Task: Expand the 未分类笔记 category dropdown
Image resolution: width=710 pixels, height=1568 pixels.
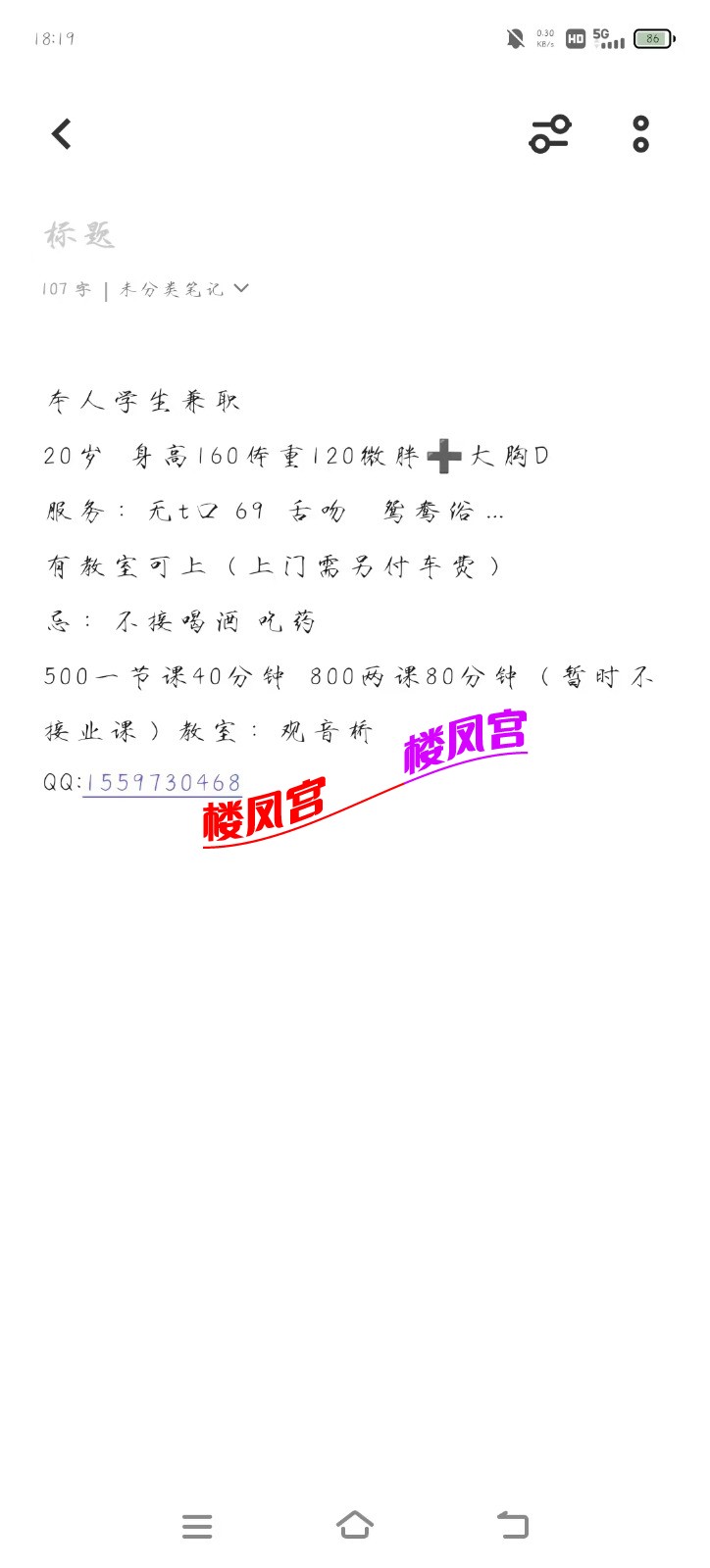Action: pyautogui.click(x=172, y=289)
